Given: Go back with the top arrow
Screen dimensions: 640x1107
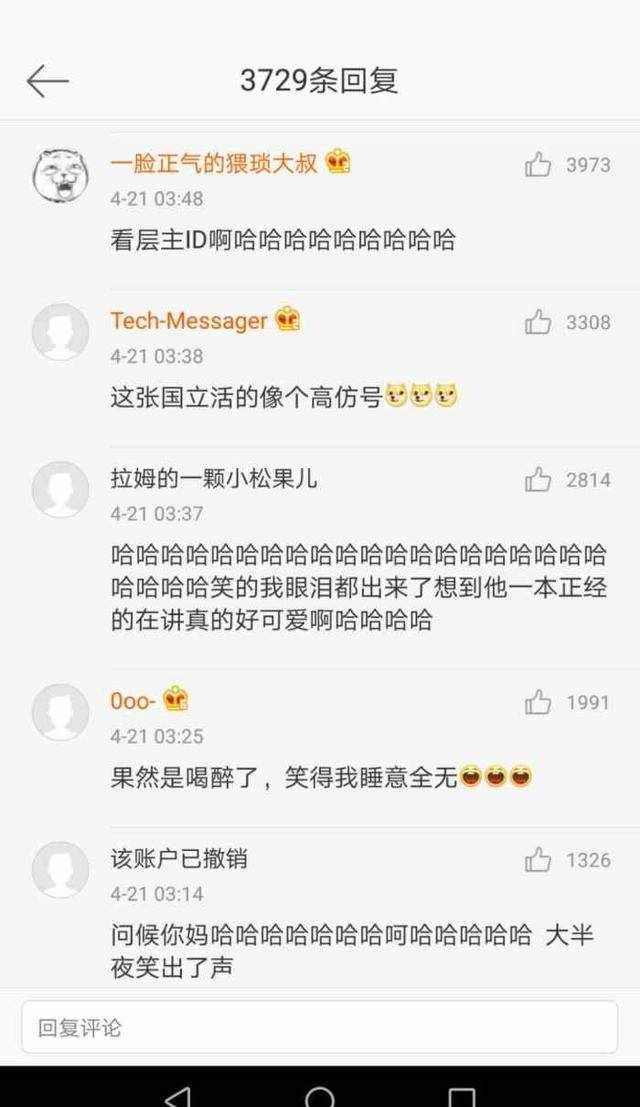Looking at the screenshot, I should click(x=47, y=81).
